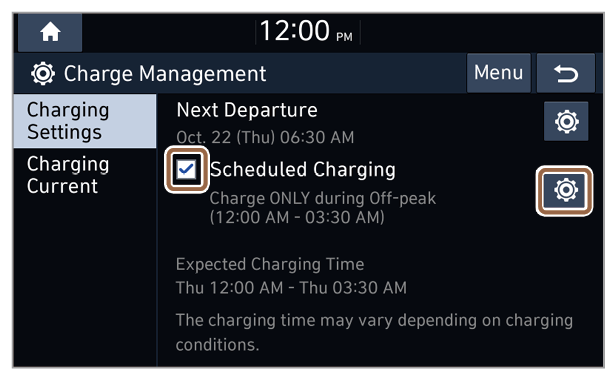
Task: Go back with the return arrow
Action: click(x=566, y=73)
